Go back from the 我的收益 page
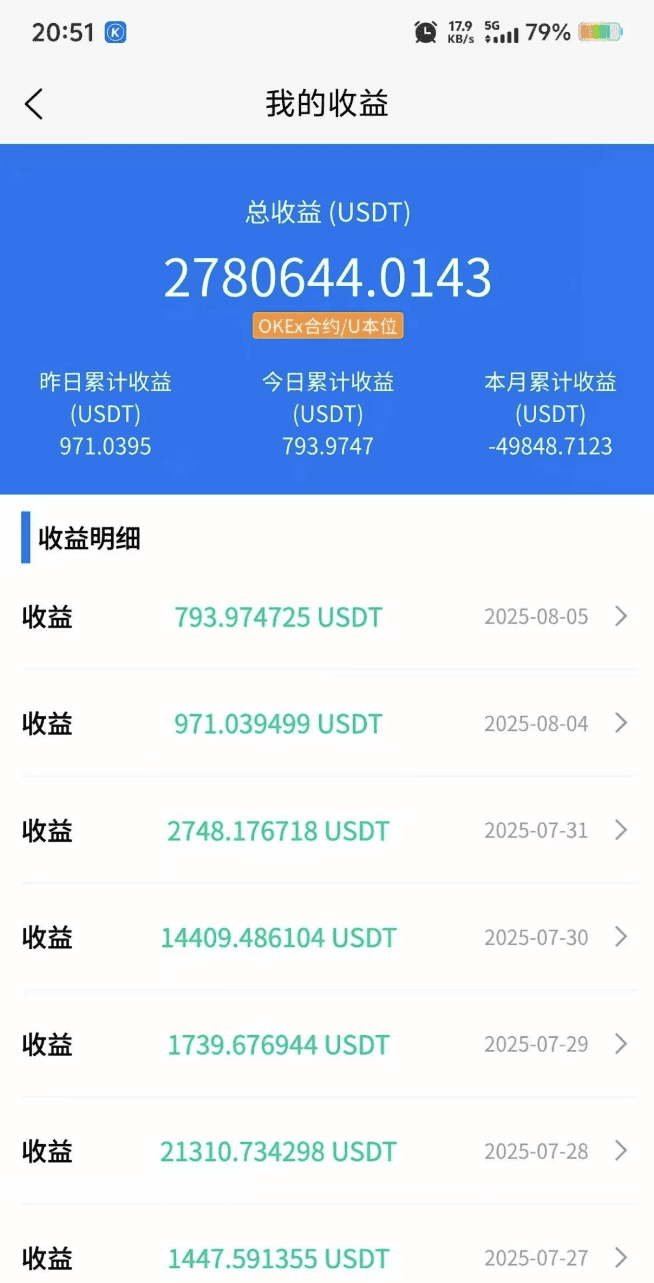Image resolution: width=654 pixels, height=1283 pixels. click(34, 104)
